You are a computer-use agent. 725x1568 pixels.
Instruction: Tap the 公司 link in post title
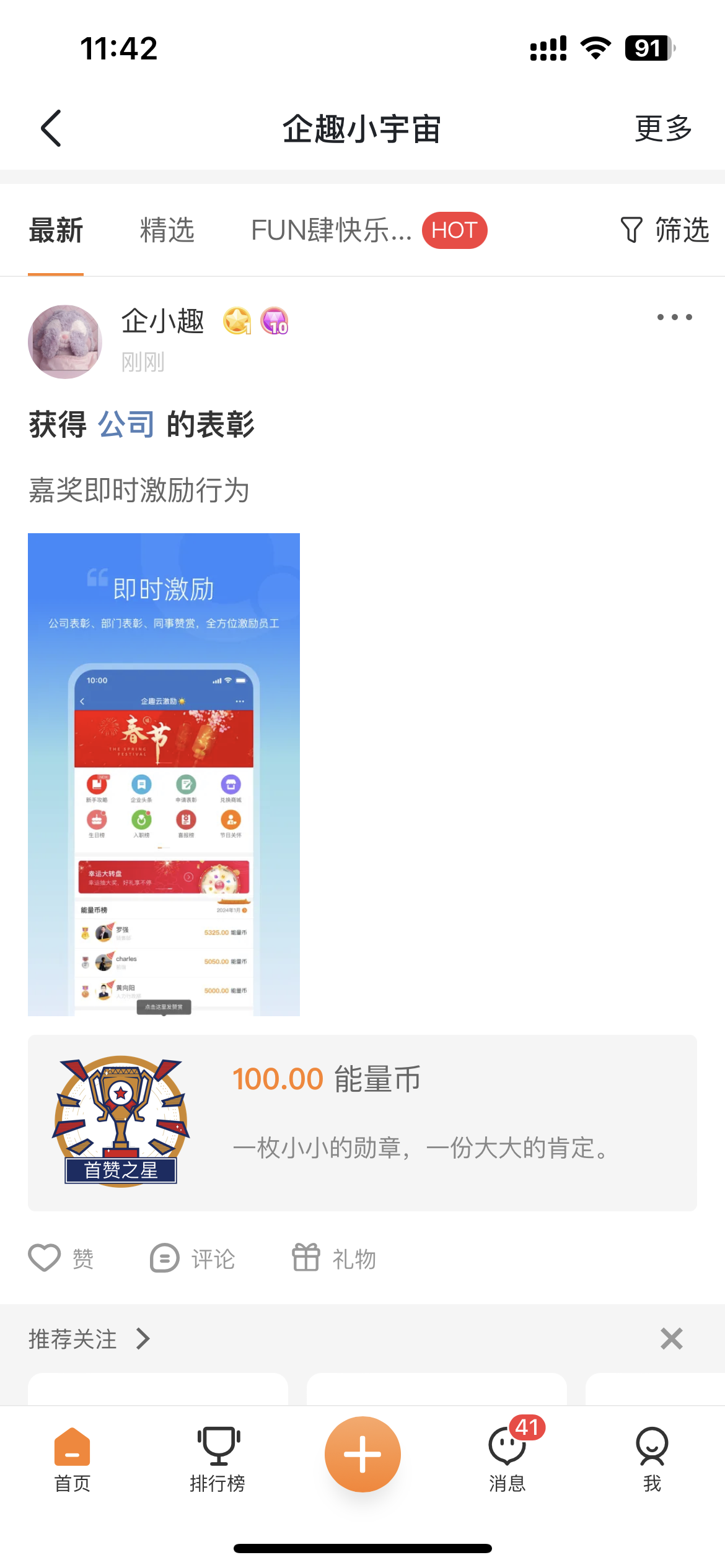pyautogui.click(x=126, y=425)
